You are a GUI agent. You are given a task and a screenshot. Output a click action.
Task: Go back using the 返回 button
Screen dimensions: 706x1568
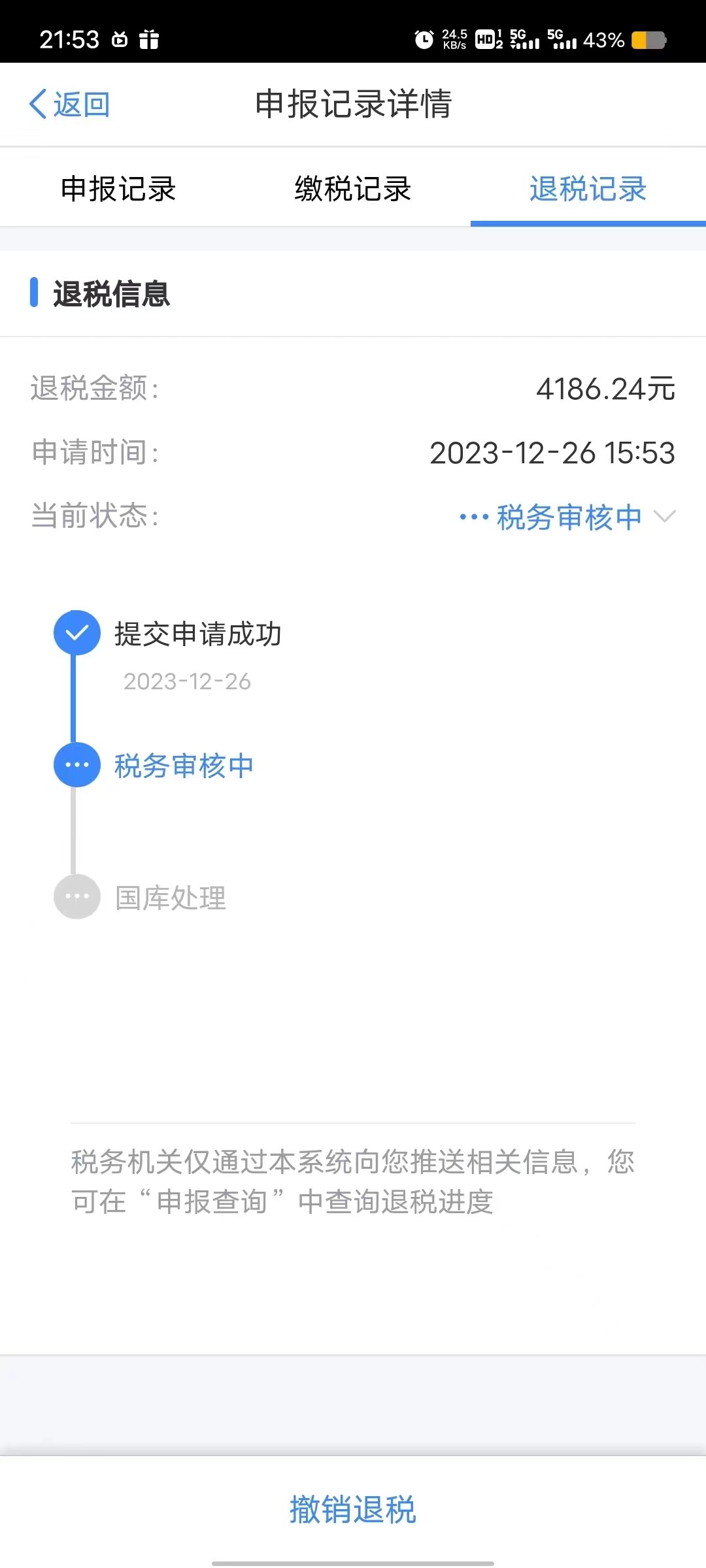[69, 105]
